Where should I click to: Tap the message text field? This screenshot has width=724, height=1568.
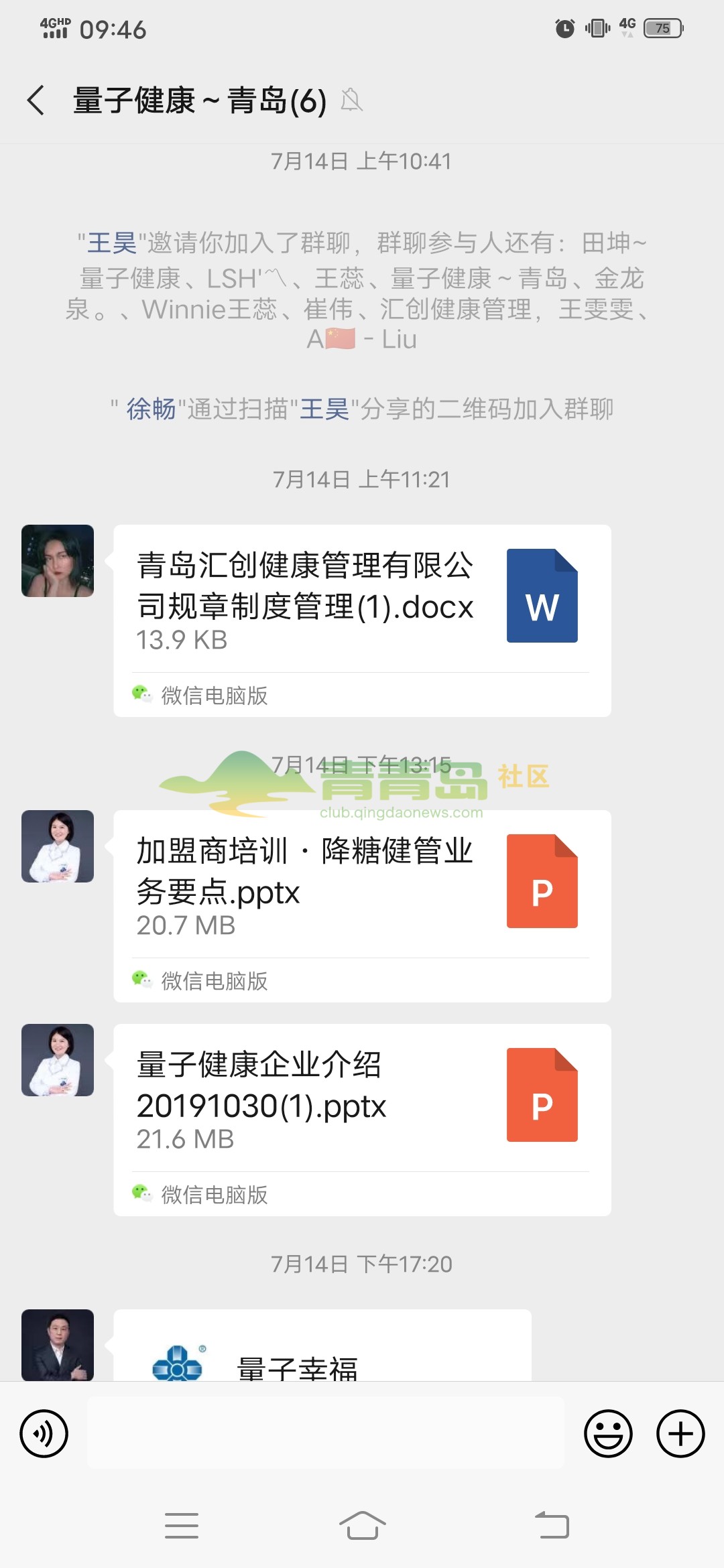click(x=326, y=1434)
